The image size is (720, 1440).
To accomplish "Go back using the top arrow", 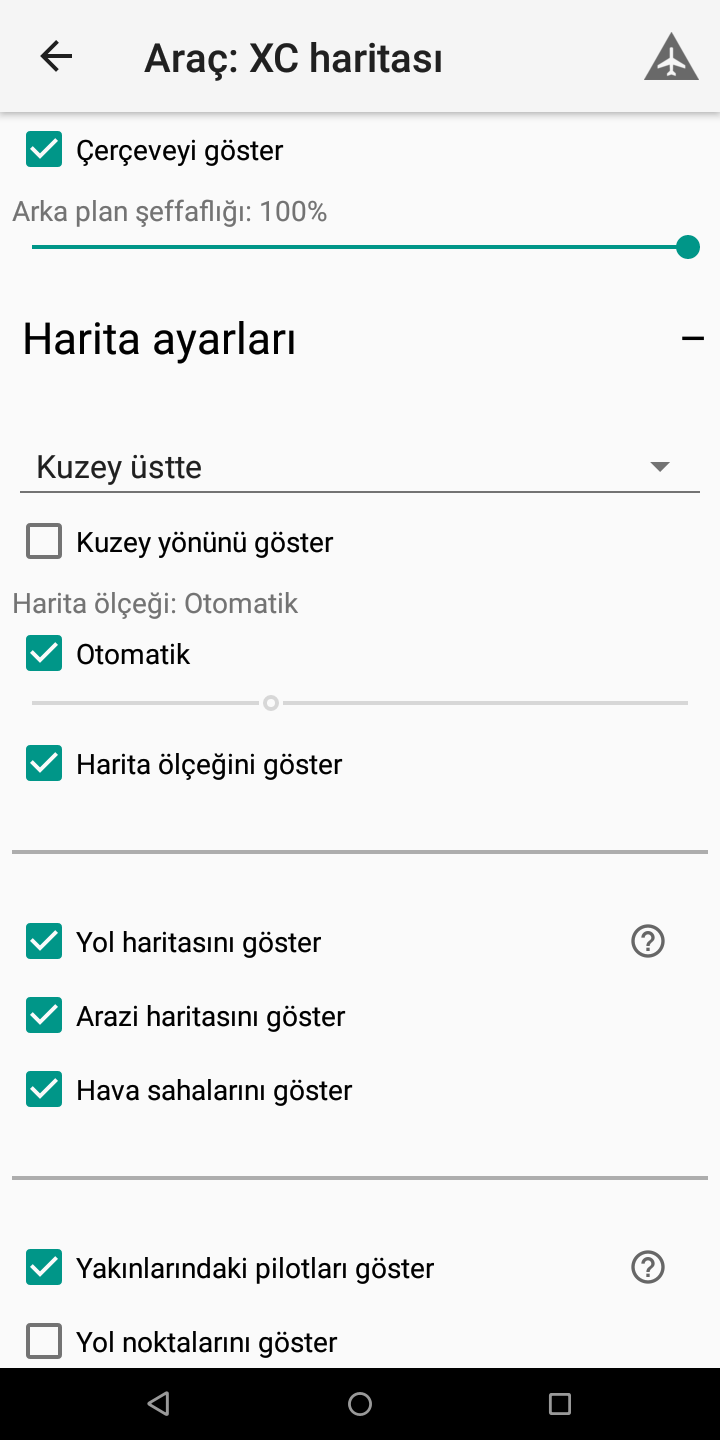I will coord(56,57).
